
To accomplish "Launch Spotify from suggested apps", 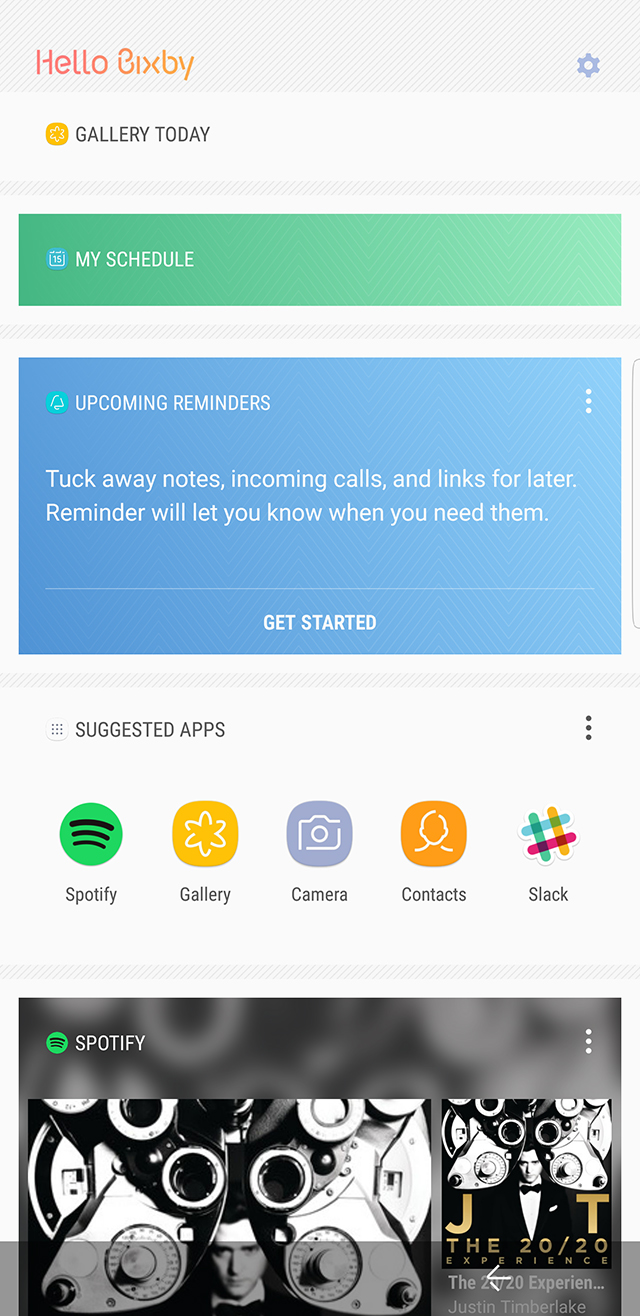I will pyautogui.click(x=91, y=834).
